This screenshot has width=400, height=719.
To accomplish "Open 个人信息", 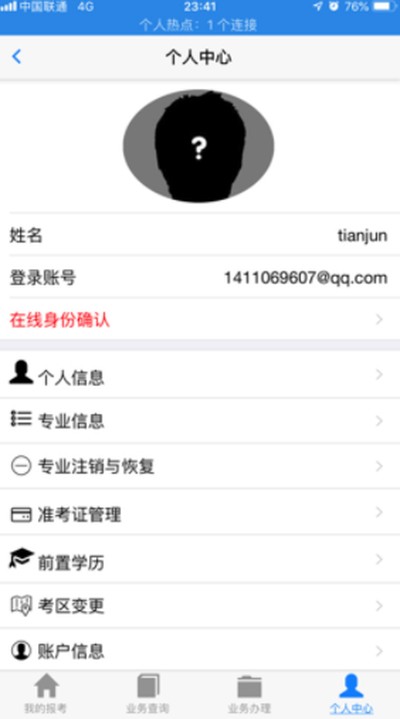I will click(200, 375).
